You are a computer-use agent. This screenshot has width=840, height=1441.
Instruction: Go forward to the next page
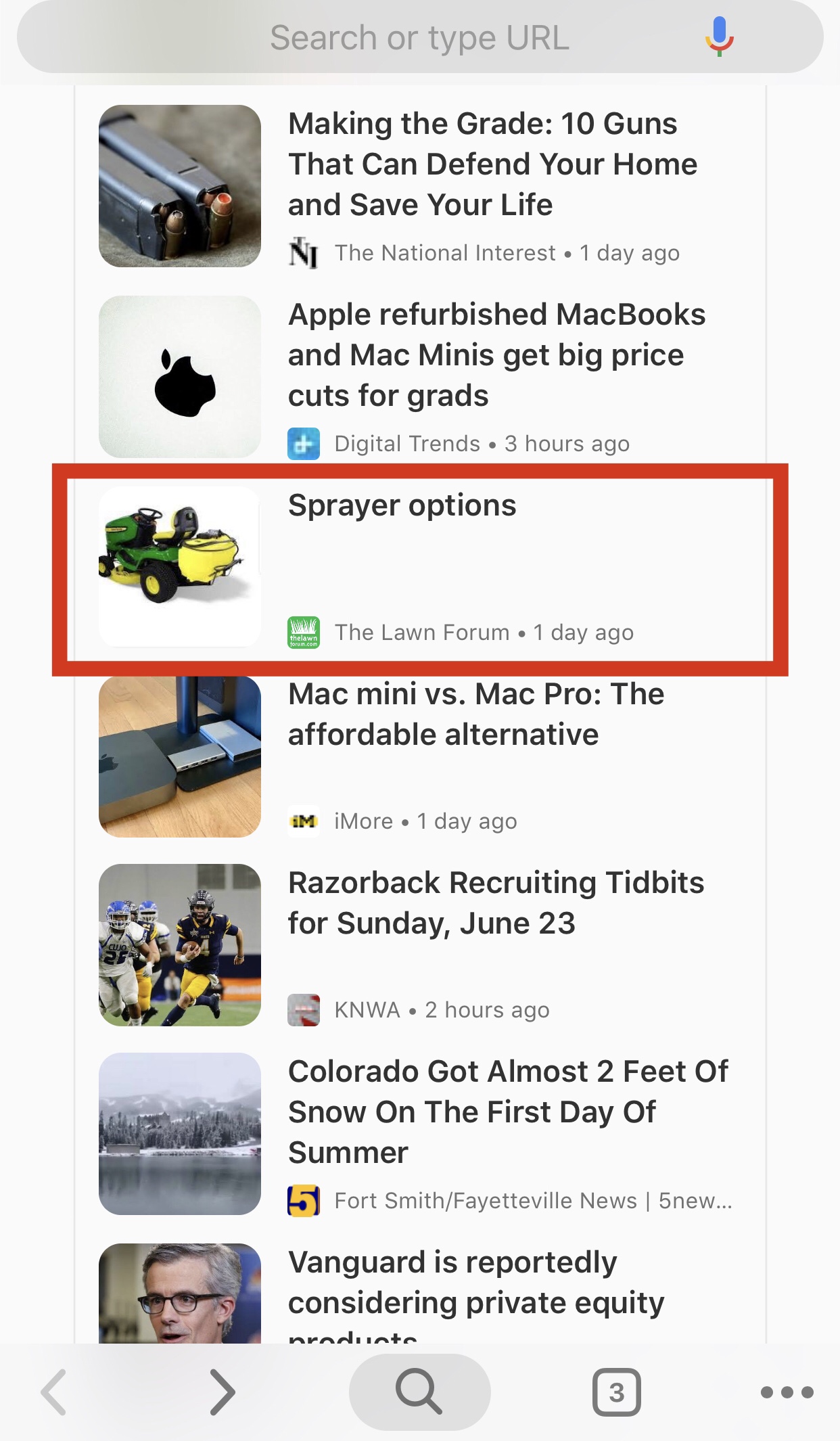click(222, 1392)
